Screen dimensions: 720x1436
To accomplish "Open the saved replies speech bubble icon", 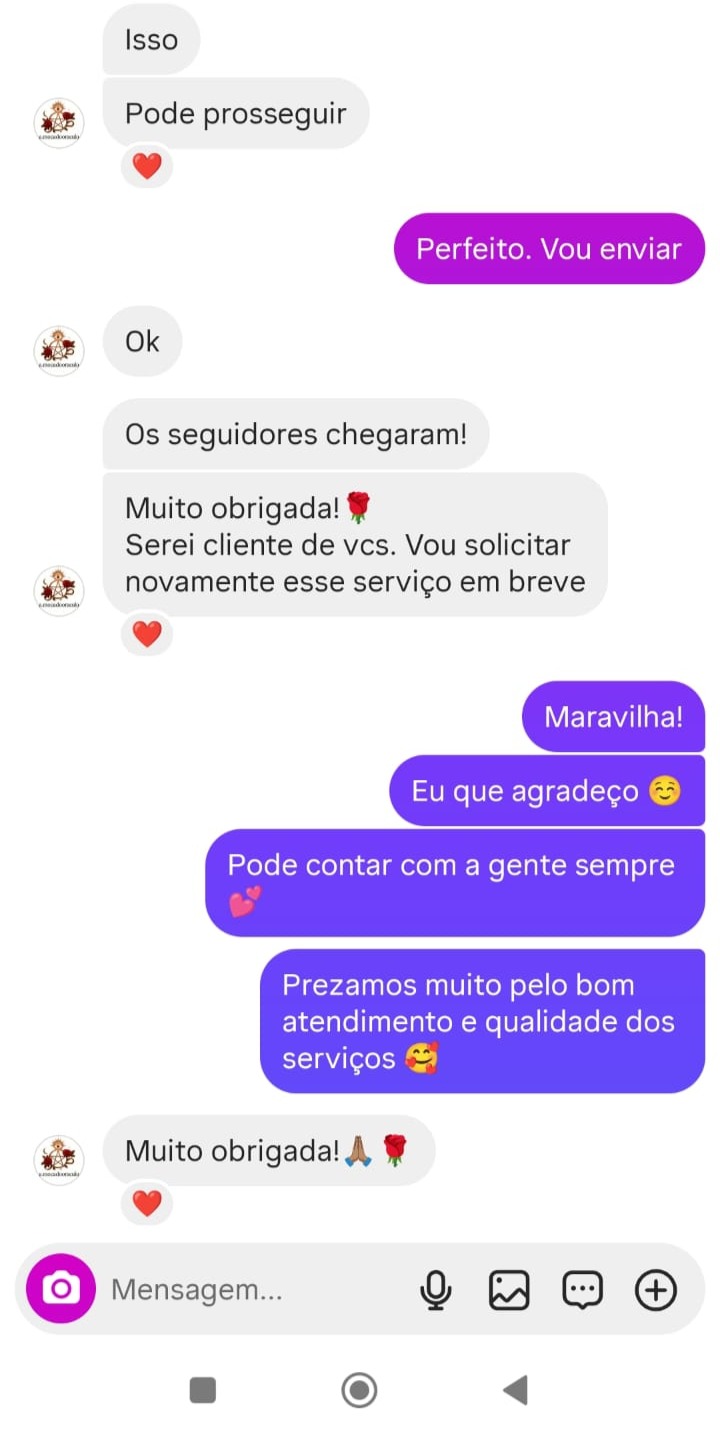I will coord(582,1290).
